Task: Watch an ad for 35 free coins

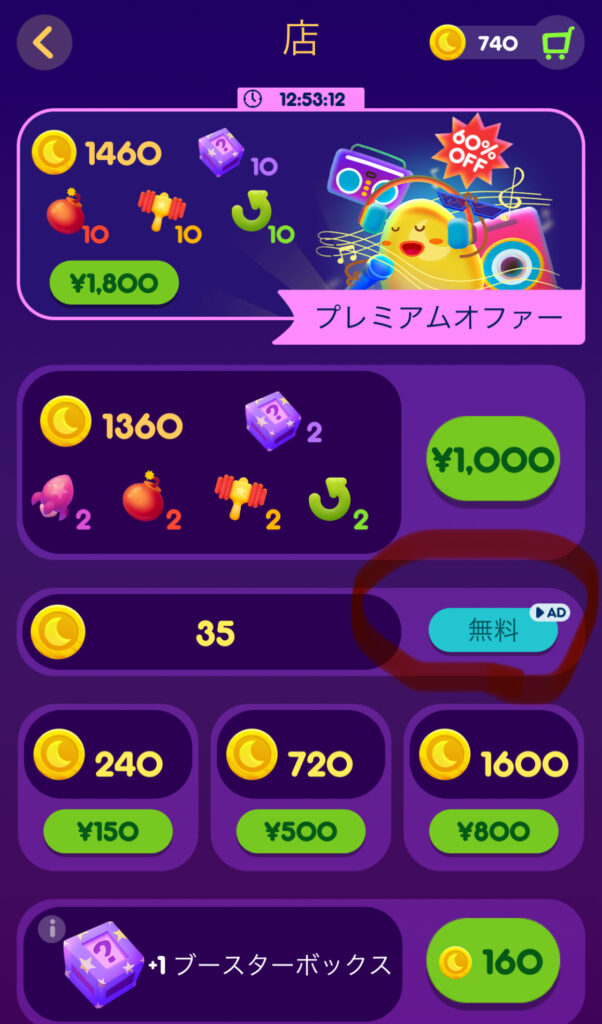Action: tap(493, 632)
